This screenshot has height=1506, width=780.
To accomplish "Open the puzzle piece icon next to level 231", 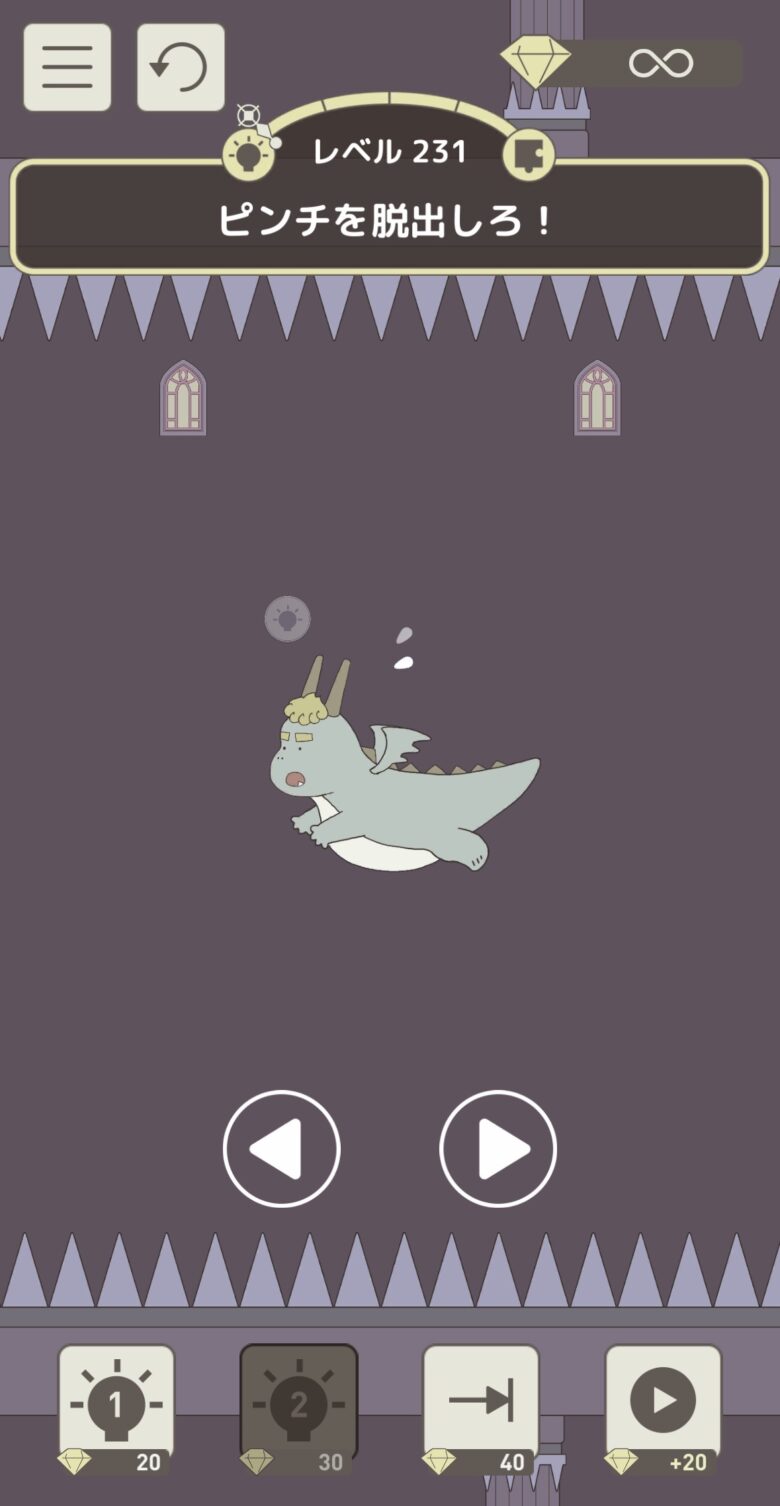I will point(528,154).
